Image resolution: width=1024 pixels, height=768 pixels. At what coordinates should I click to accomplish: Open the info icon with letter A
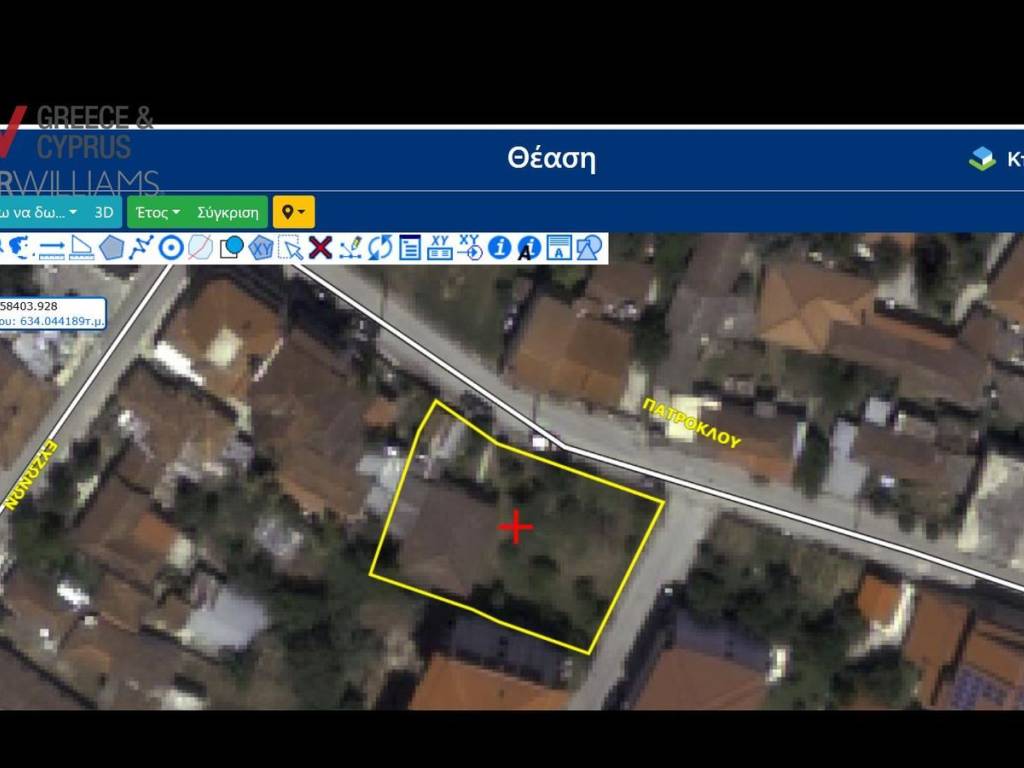tap(529, 247)
